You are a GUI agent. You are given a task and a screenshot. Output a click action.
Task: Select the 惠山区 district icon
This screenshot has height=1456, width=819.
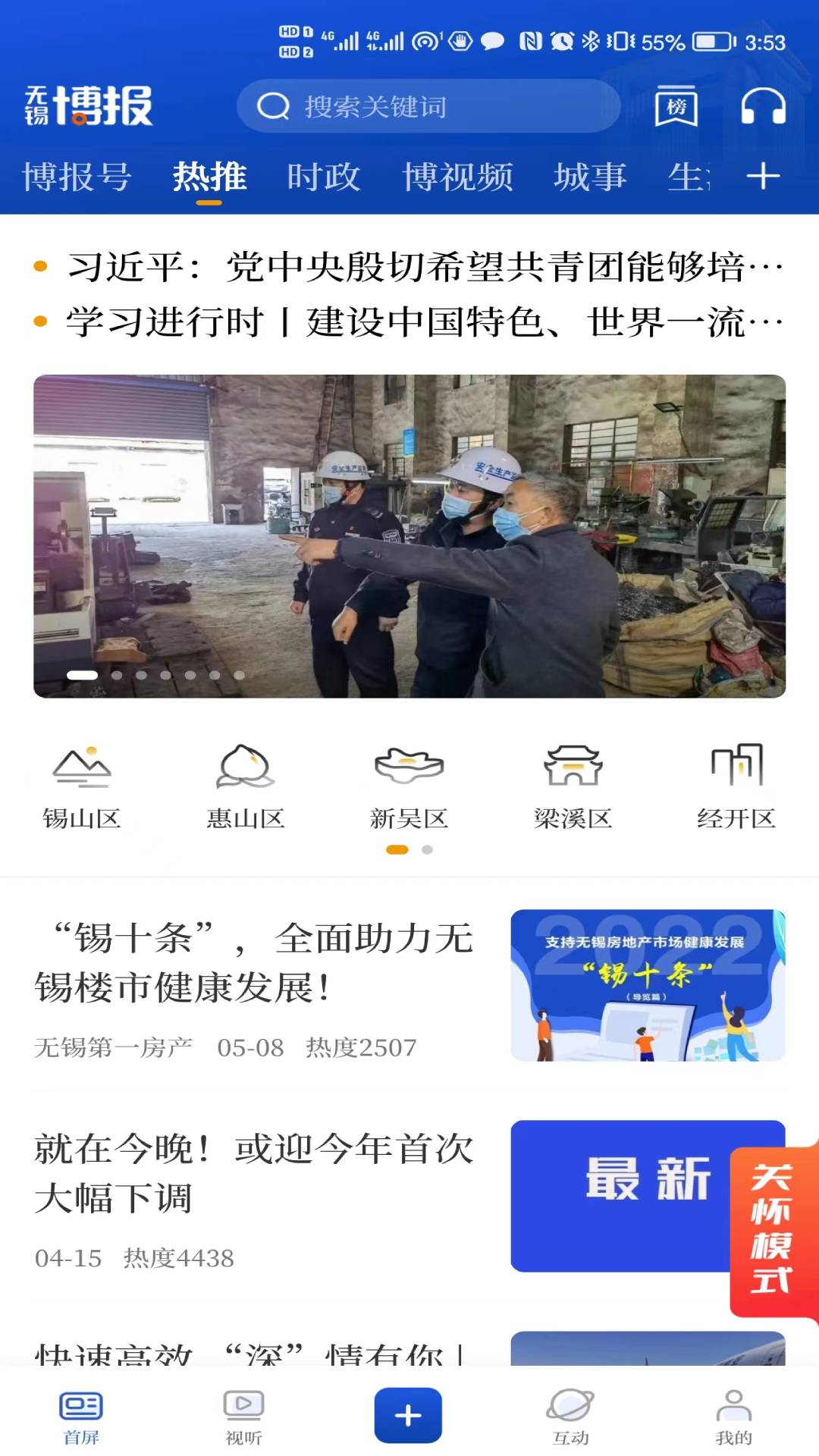[246, 785]
